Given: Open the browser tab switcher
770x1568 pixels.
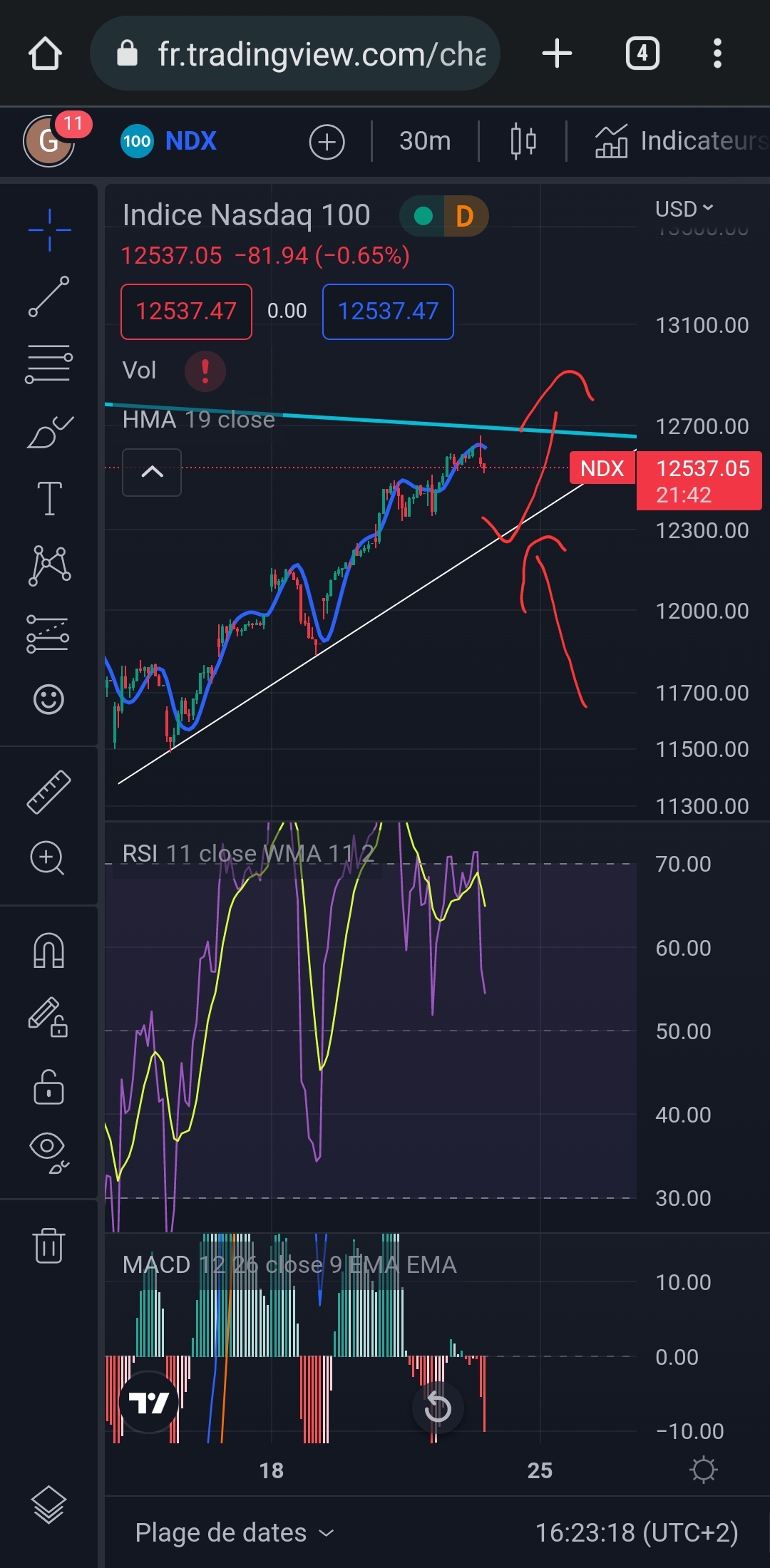Looking at the screenshot, I should 642,54.
